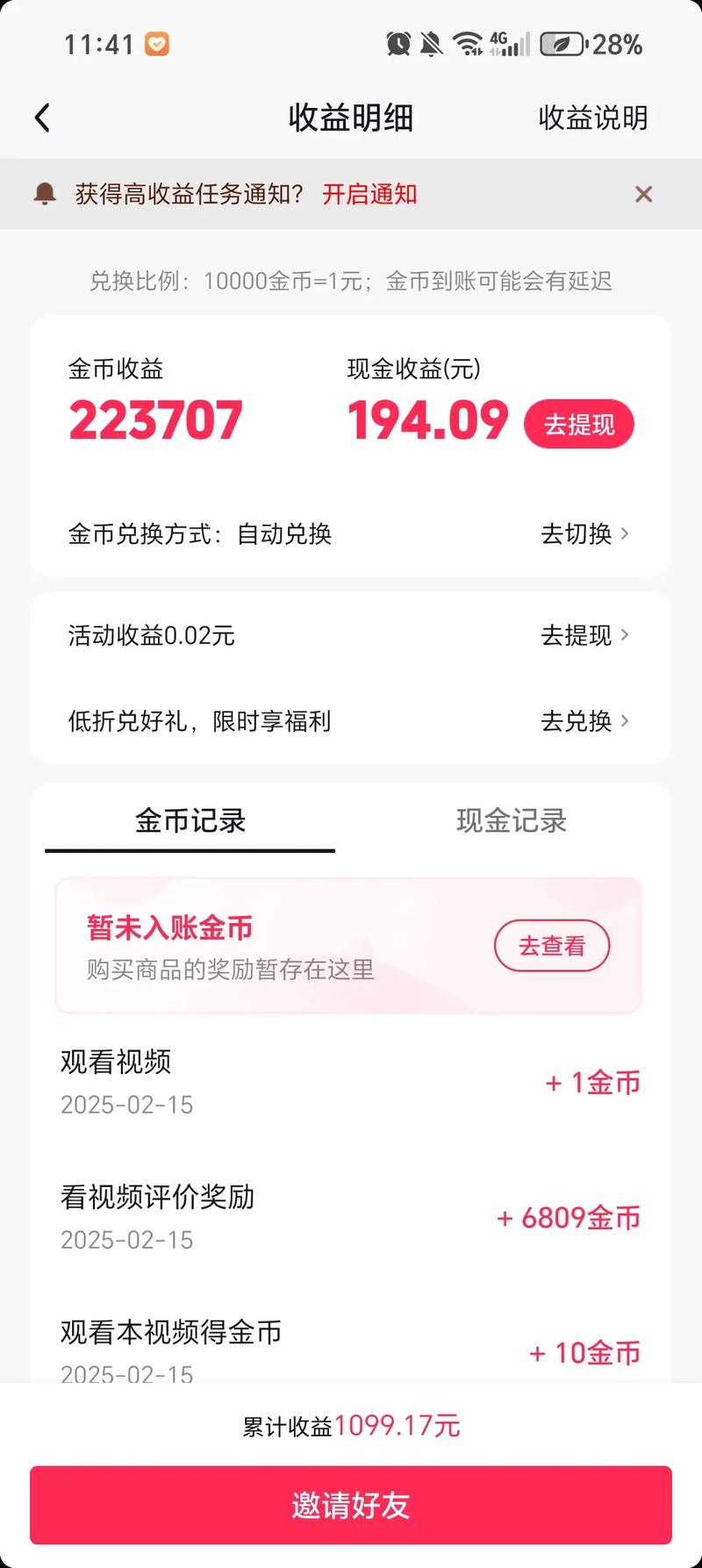
Task: Tap the Wi-Fi icon in the status bar
Action: 469,42
